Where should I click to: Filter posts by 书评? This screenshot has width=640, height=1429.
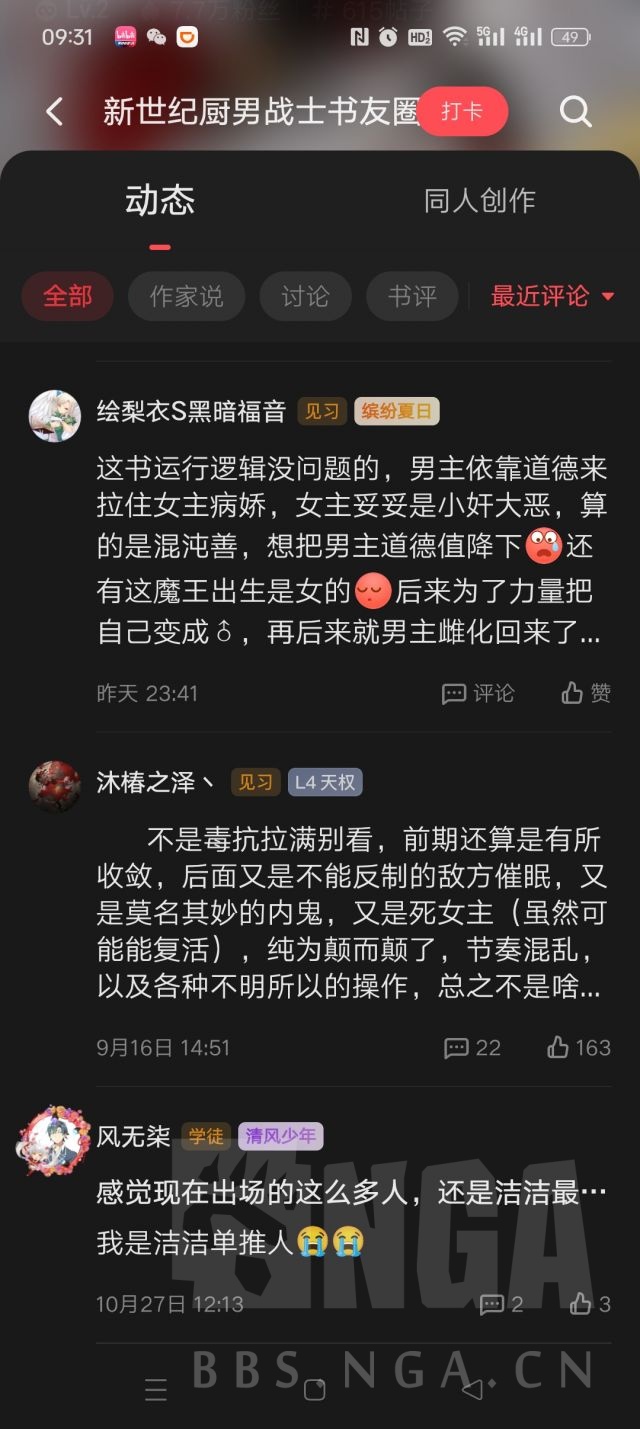[x=412, y=297]
